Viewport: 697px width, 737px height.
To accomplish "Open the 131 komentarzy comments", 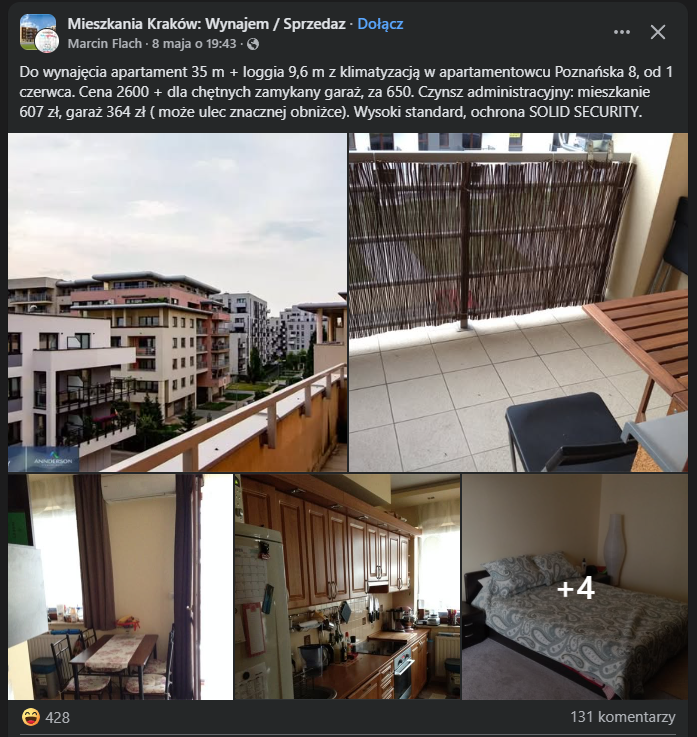I will 622,717.
